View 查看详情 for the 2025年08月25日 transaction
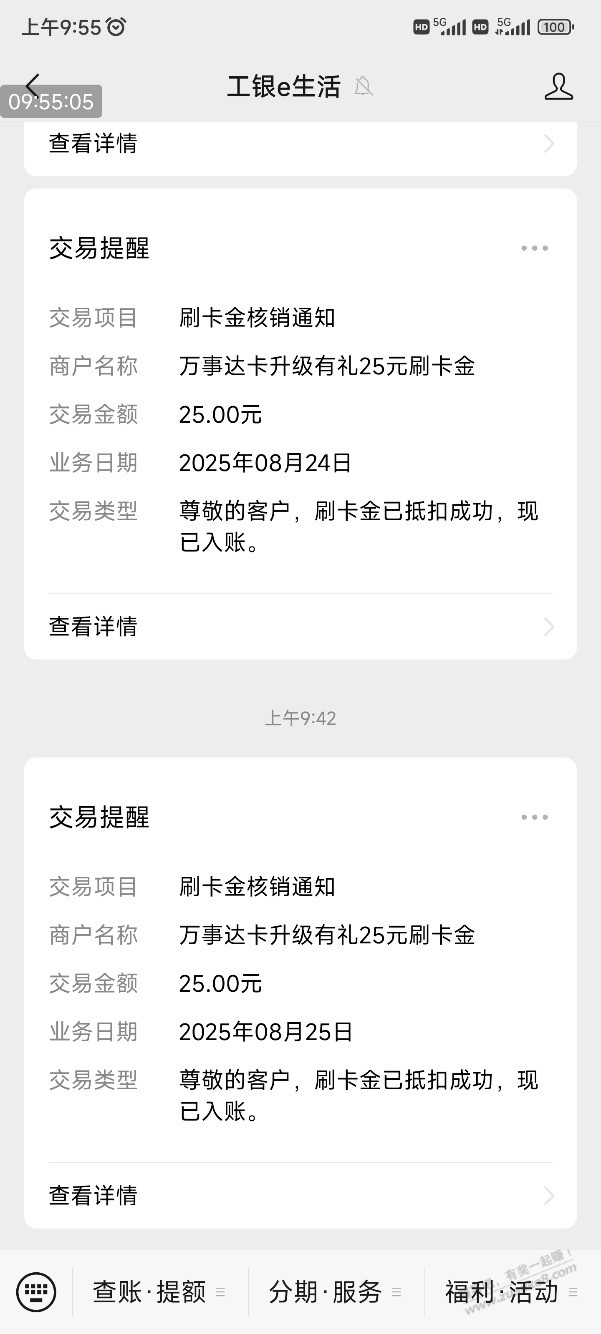Image resolution: width=601 pixels, height=1334 pixels. [300, 1195]
